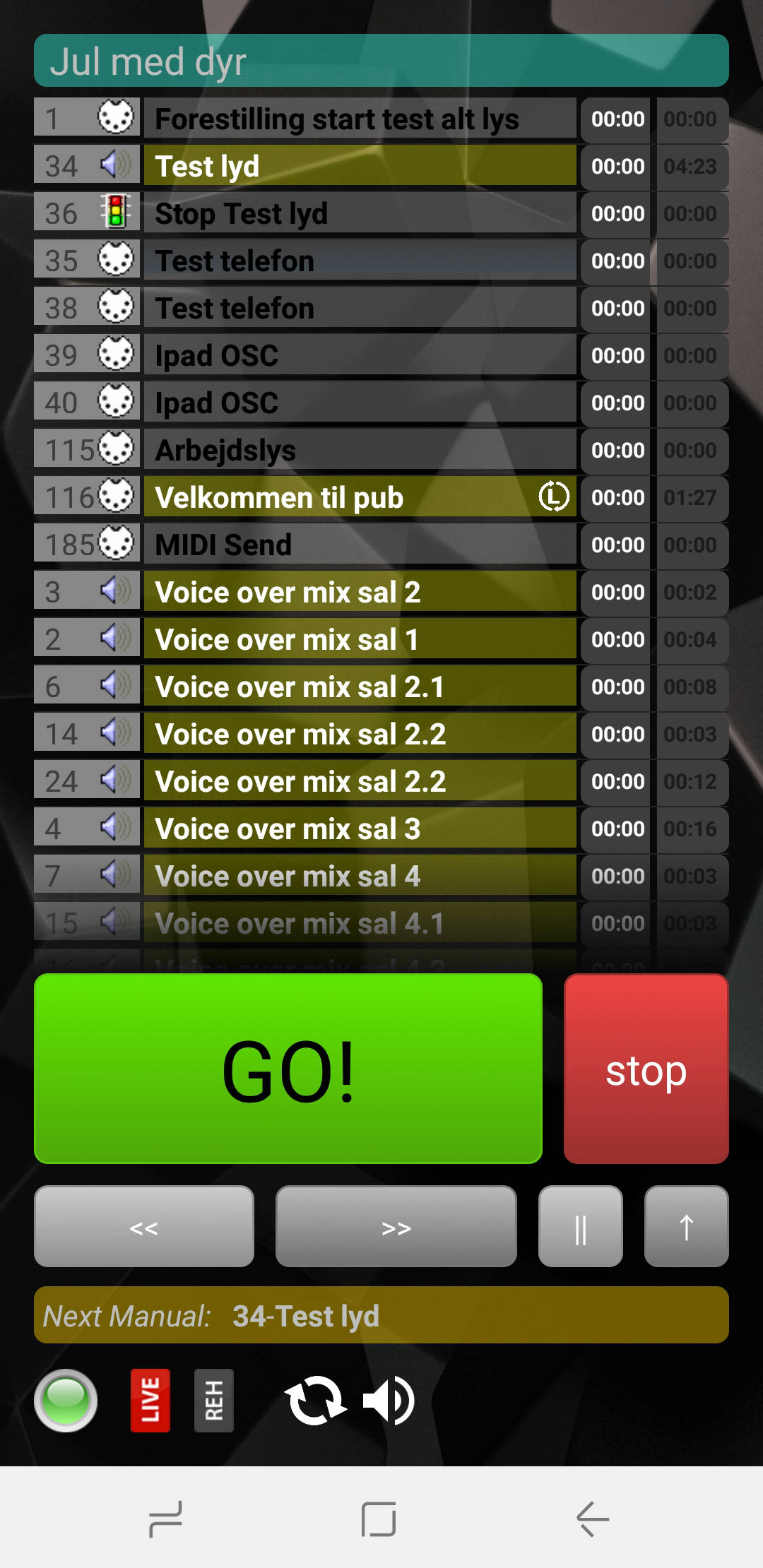
Task: Switch to LIVE mode
Action: (x=150, y=1400)
